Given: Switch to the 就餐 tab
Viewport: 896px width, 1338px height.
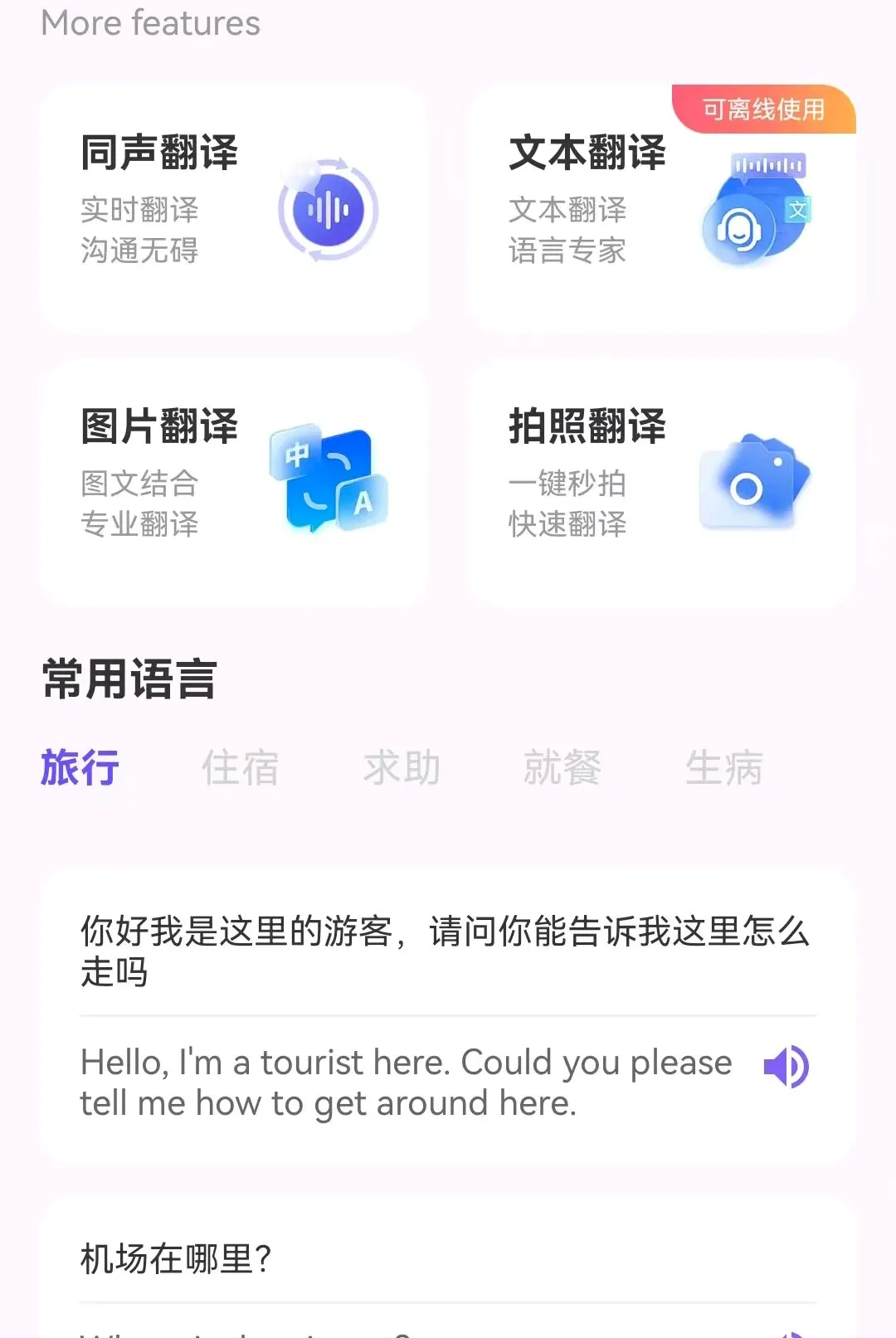Looking at the screenshot, I should coord(562,767).
